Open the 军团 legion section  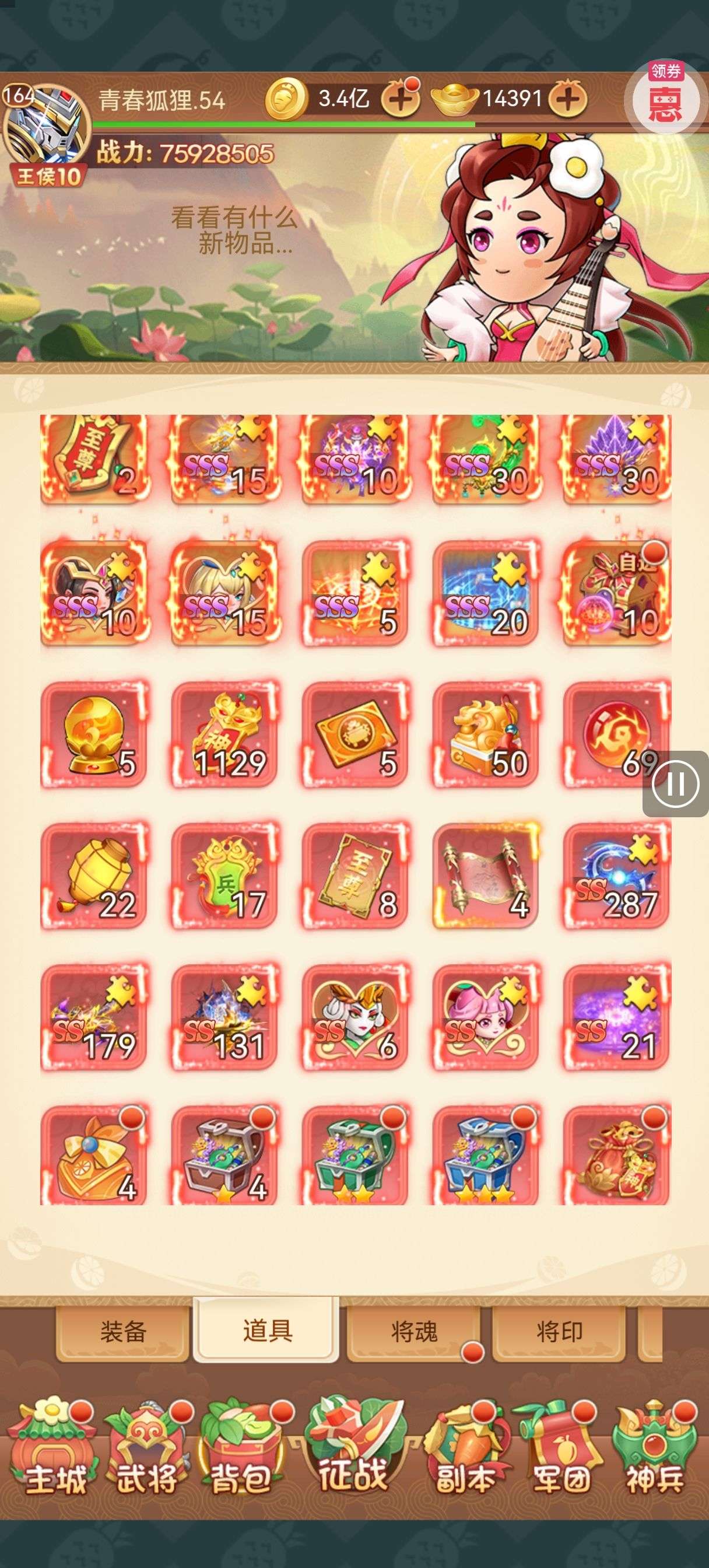(x=561, y=1451)
